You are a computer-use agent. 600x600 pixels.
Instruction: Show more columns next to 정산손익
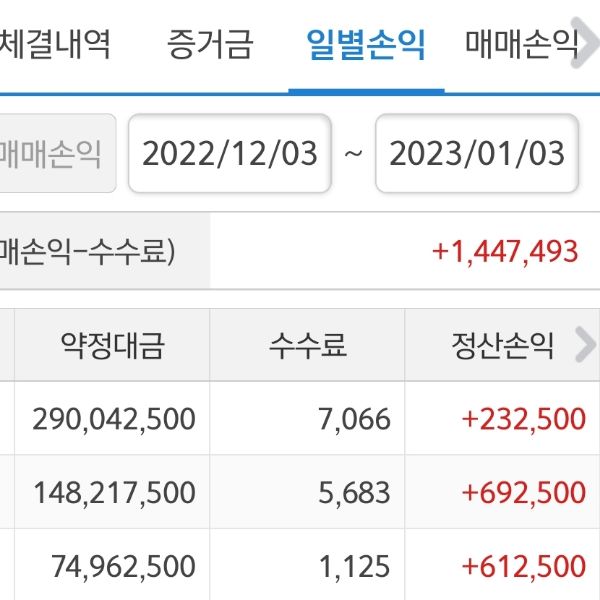click(585, 346)
